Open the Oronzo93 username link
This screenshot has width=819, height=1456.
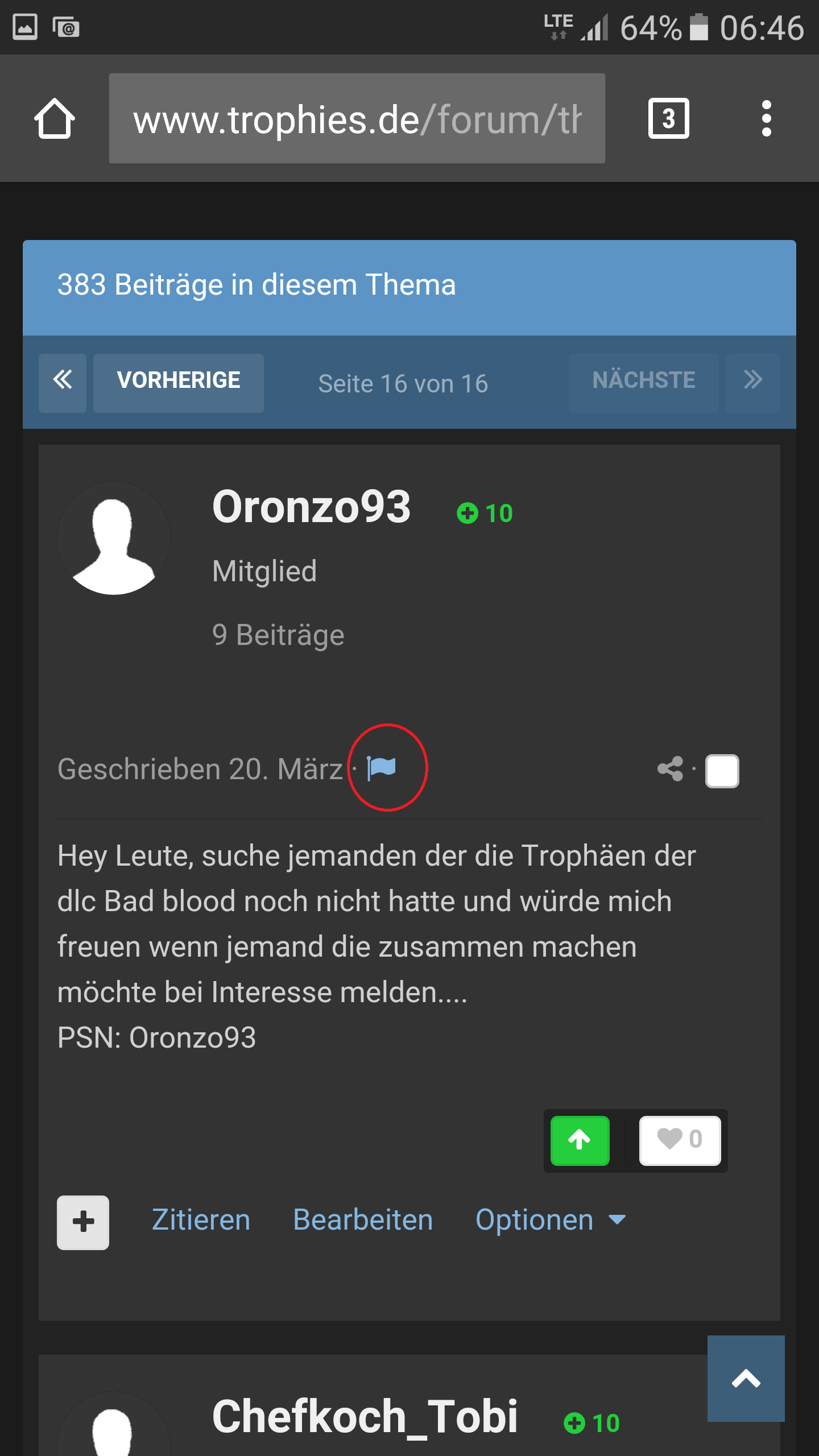pyautogui.click(x=311, y=507)
